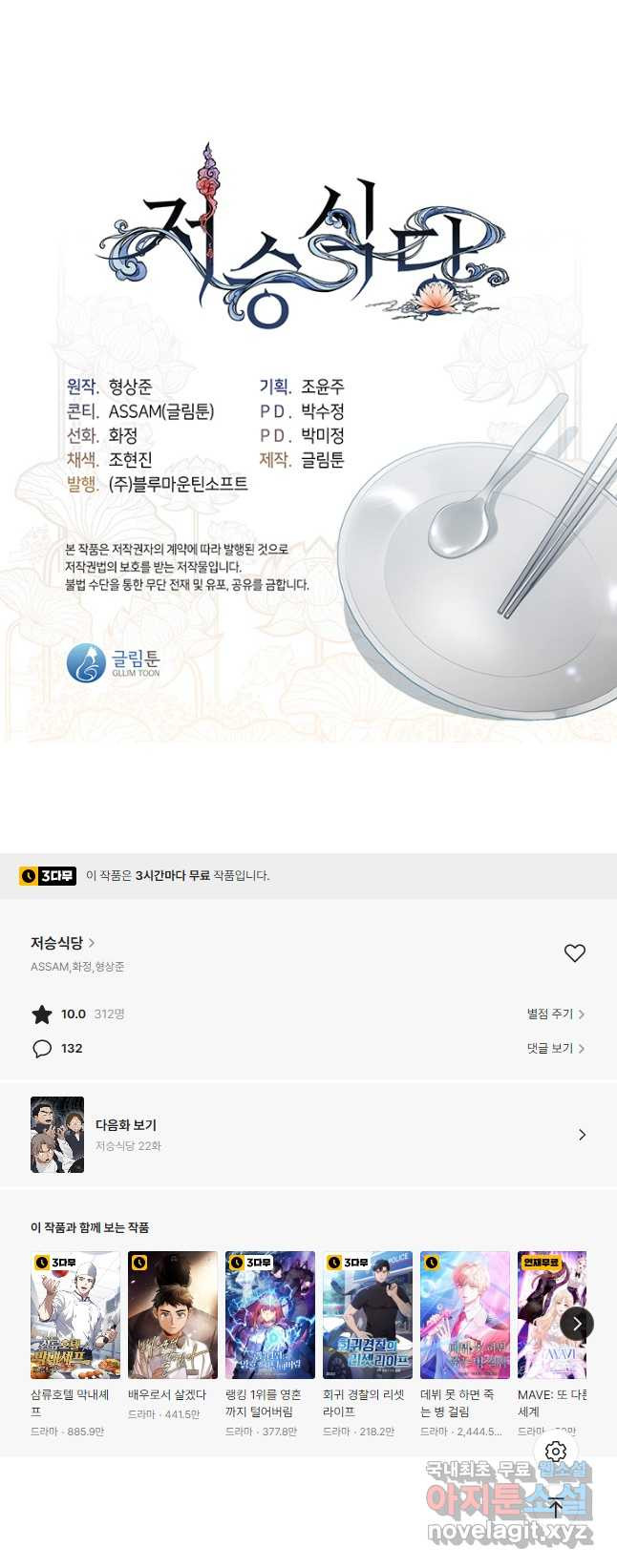Image resolution: width=617 pixels, height=1568 pixels.
Task: Open 별점 주기 to rate
Action: 556,1014
